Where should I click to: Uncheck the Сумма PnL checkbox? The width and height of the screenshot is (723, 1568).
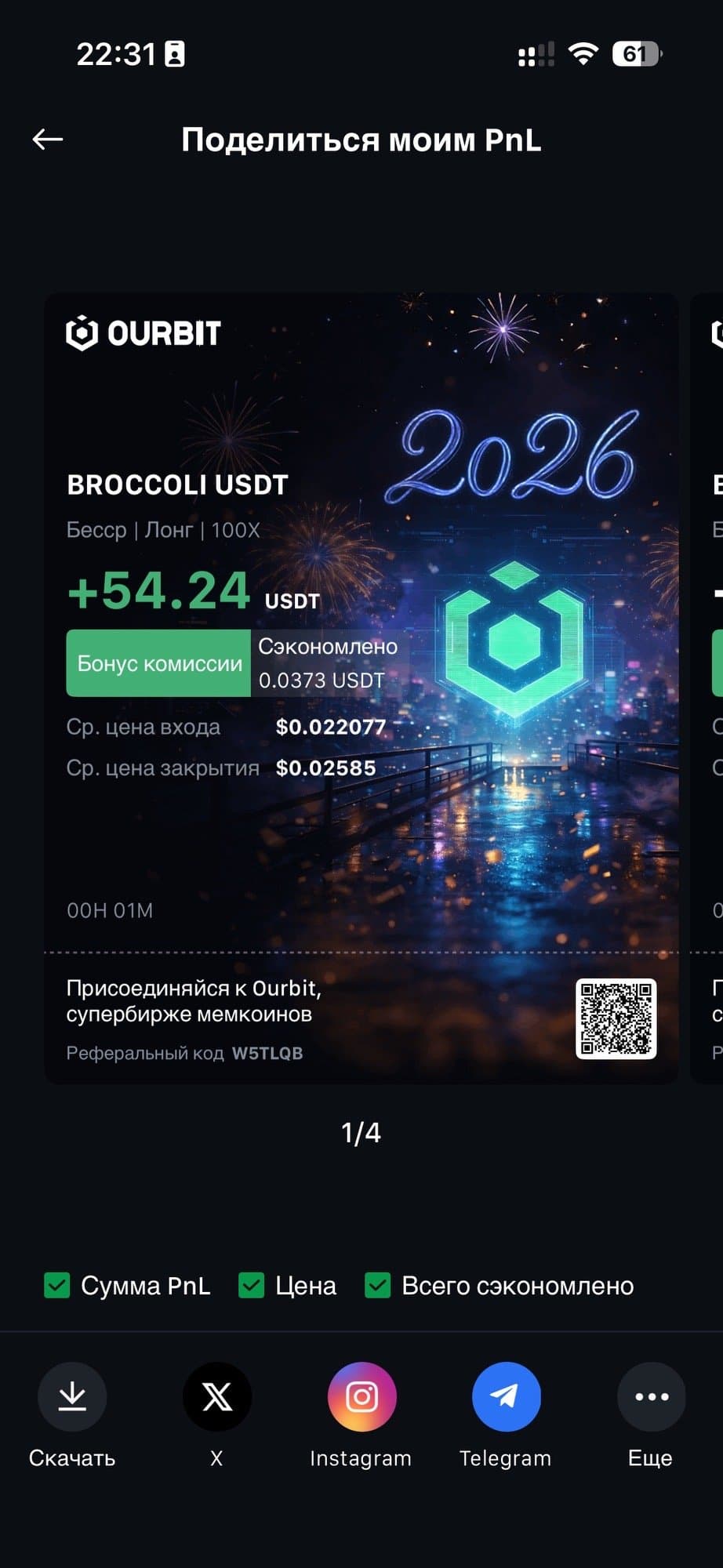(57, 1286)
